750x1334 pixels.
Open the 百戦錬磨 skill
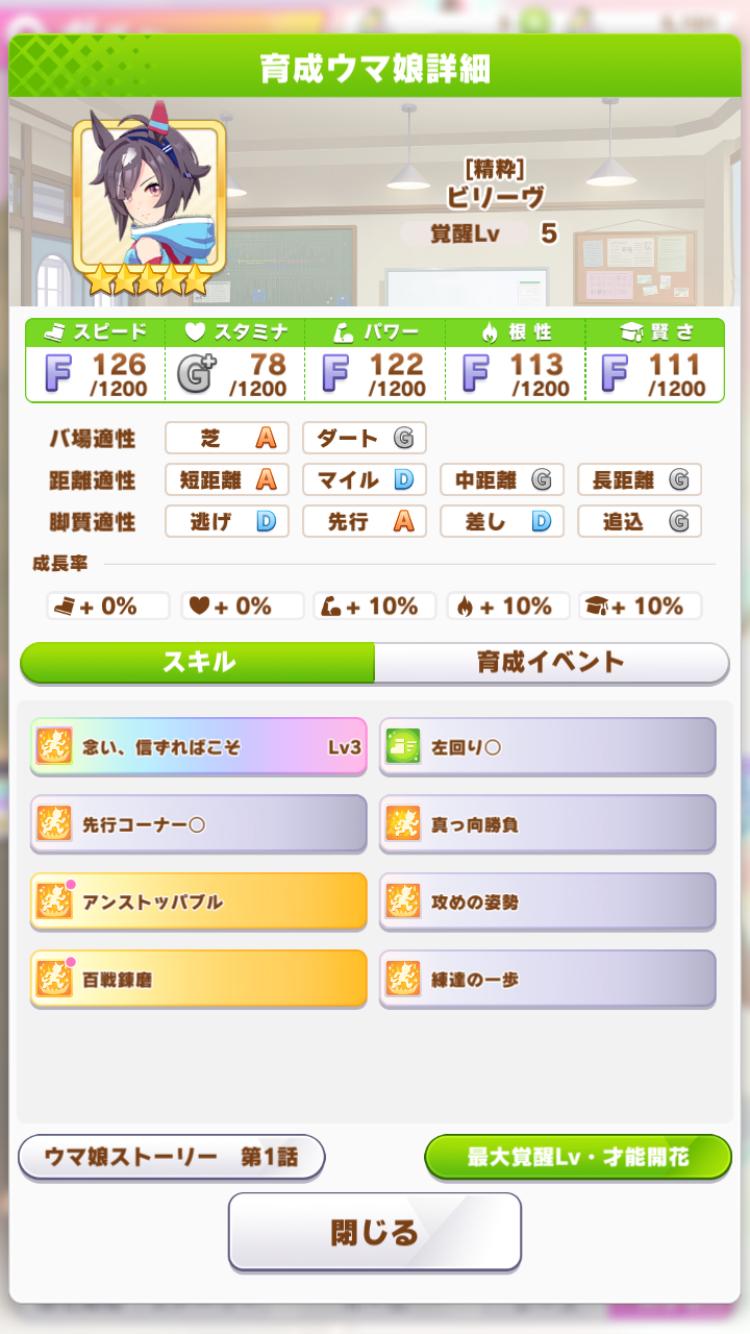pos(198,979)
